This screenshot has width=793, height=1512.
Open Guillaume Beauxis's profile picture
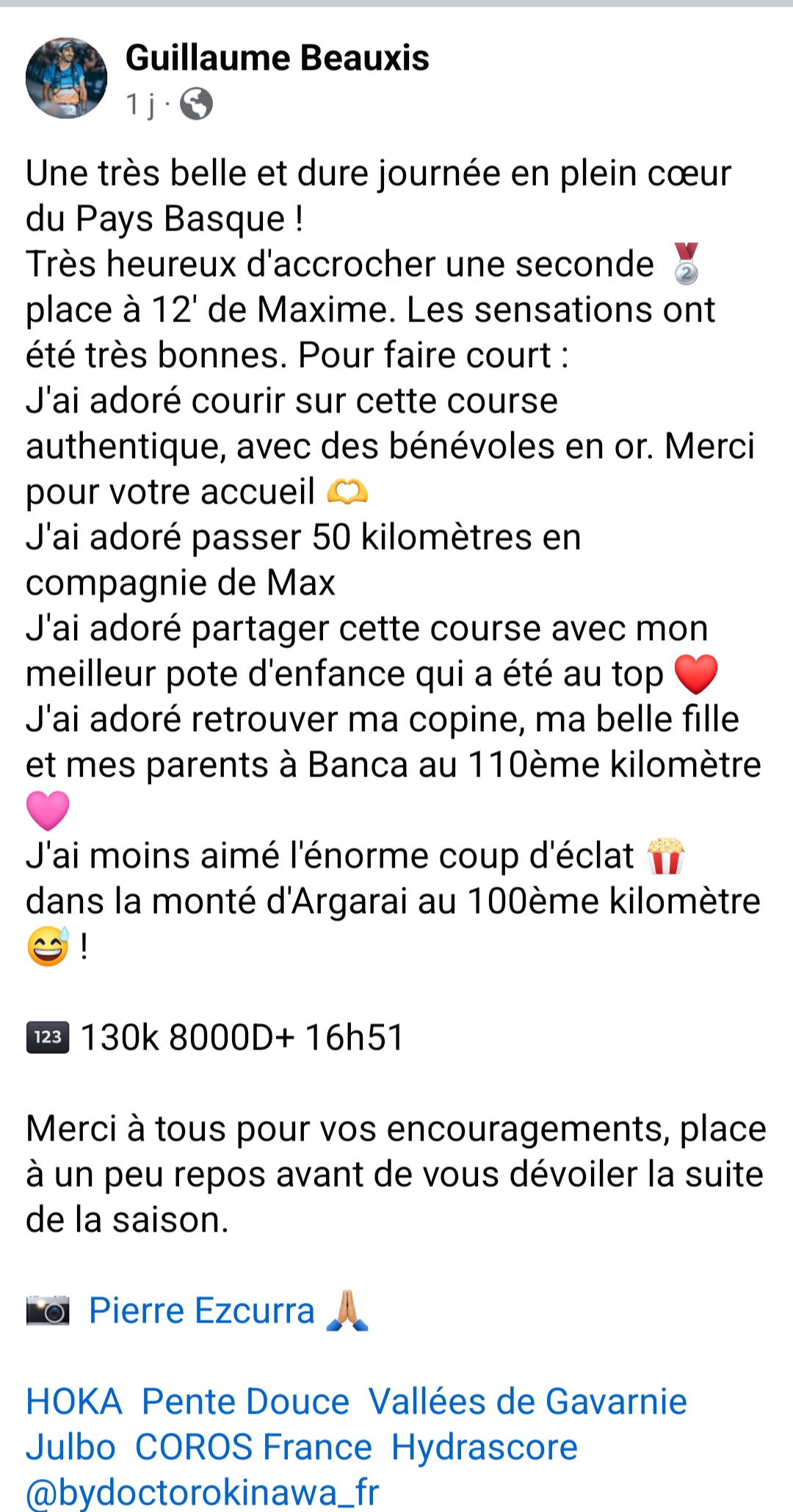tap(66, 78)
